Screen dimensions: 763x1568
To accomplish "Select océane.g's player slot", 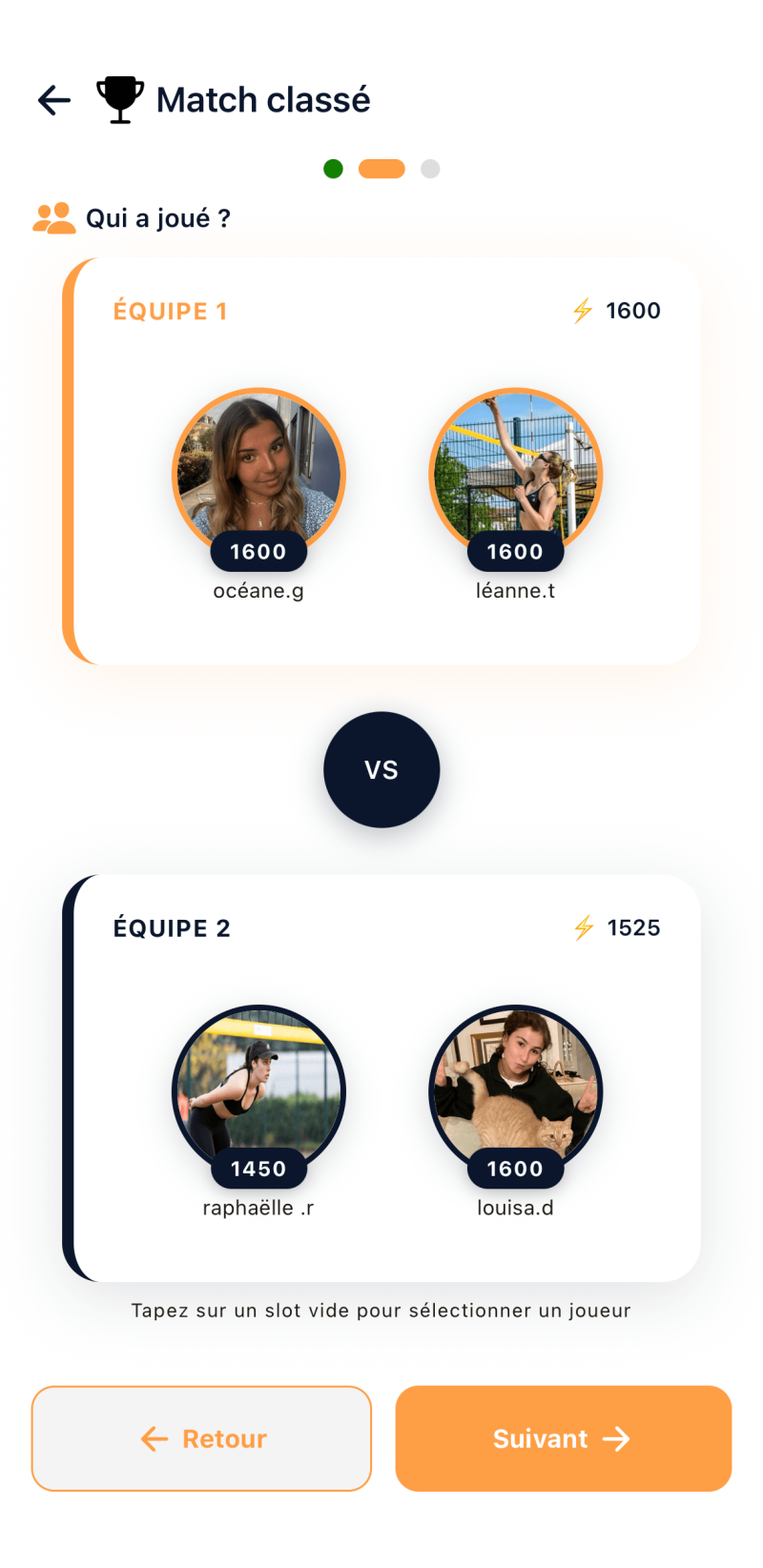I will click(x=258, y=475).
